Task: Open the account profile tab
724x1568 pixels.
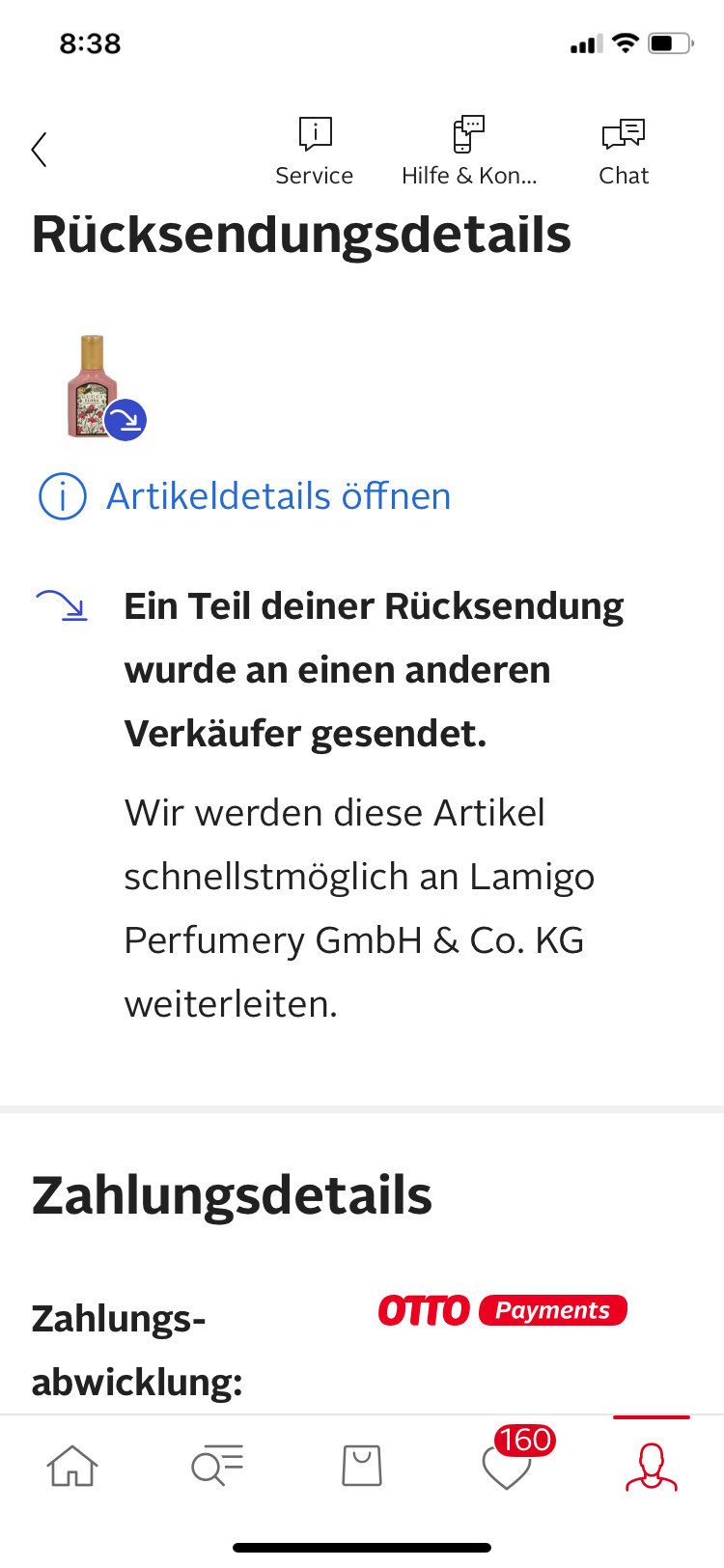Action: pyautogui.click(x=652, y=1467)
